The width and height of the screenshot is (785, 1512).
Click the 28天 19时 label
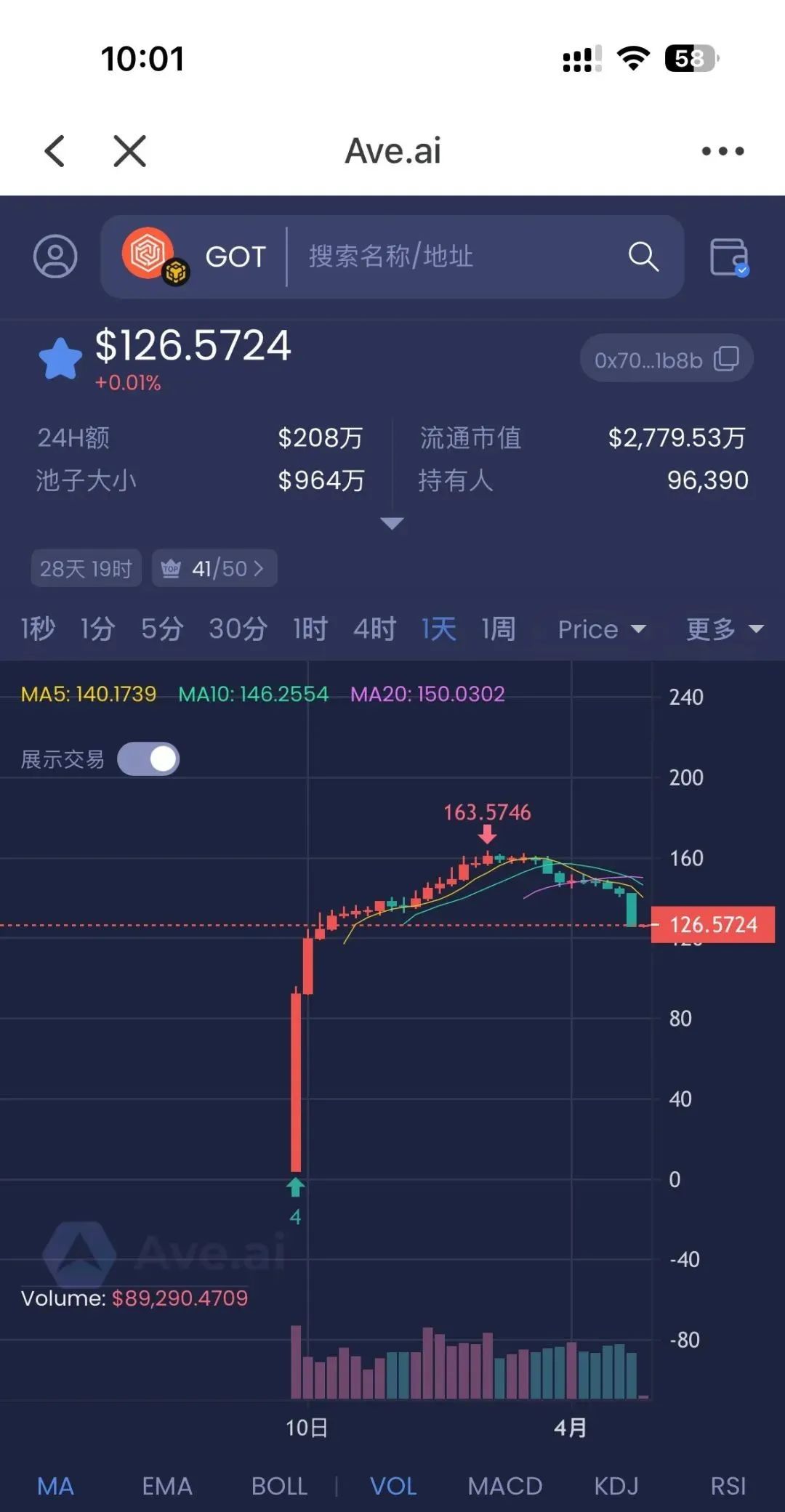click(86, 568)
